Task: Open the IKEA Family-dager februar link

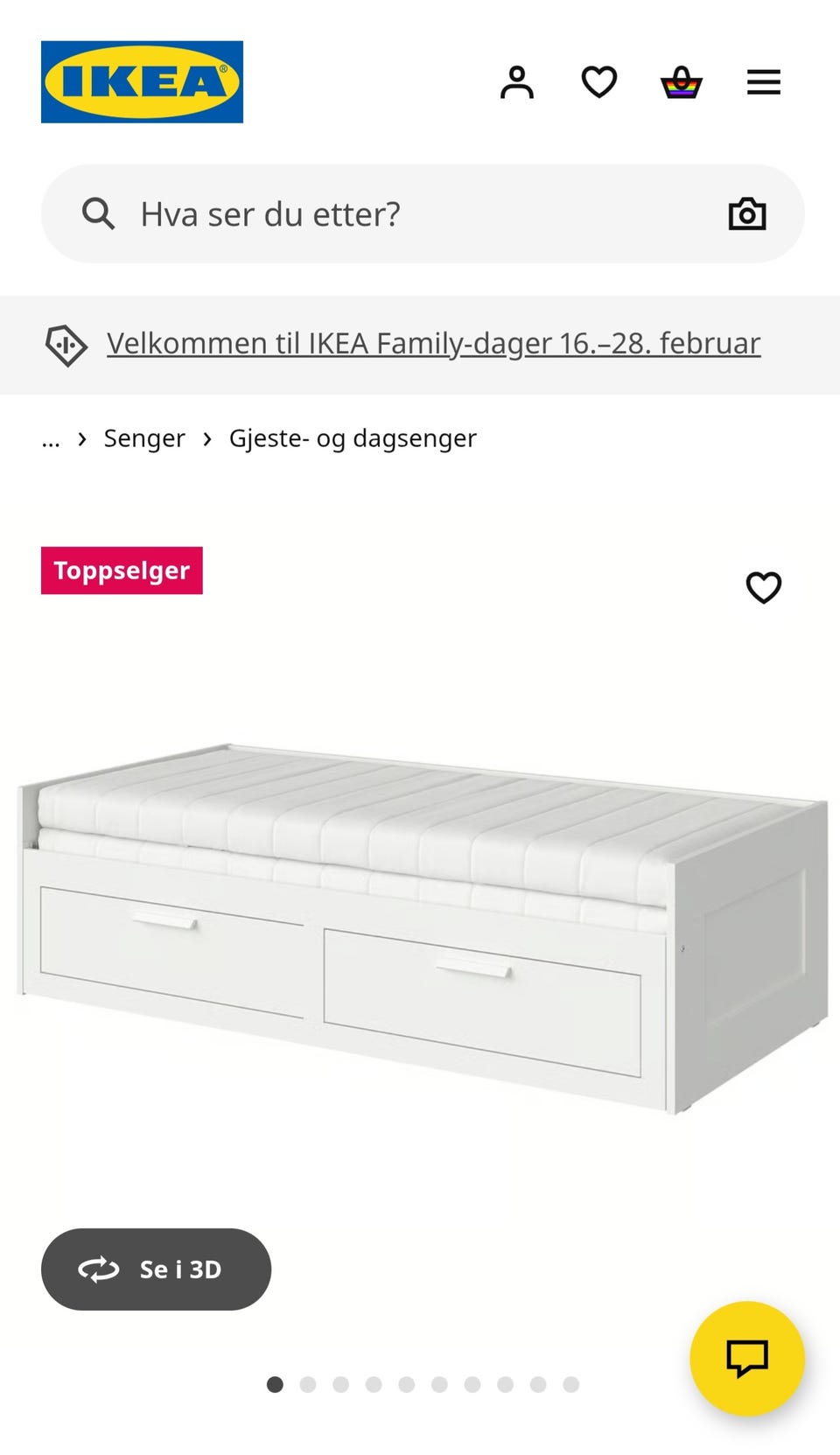Action: click(432, 343)
